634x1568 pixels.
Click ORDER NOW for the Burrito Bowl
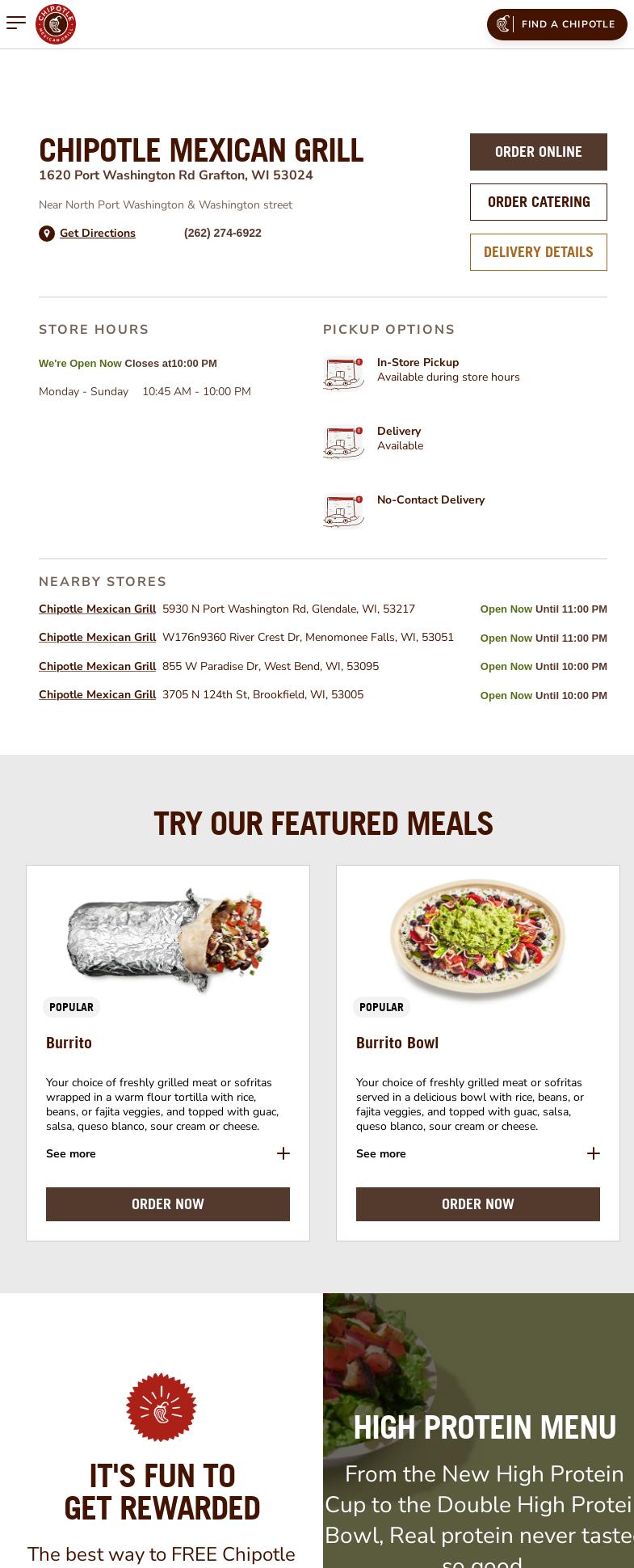[x=477, y=1203]
